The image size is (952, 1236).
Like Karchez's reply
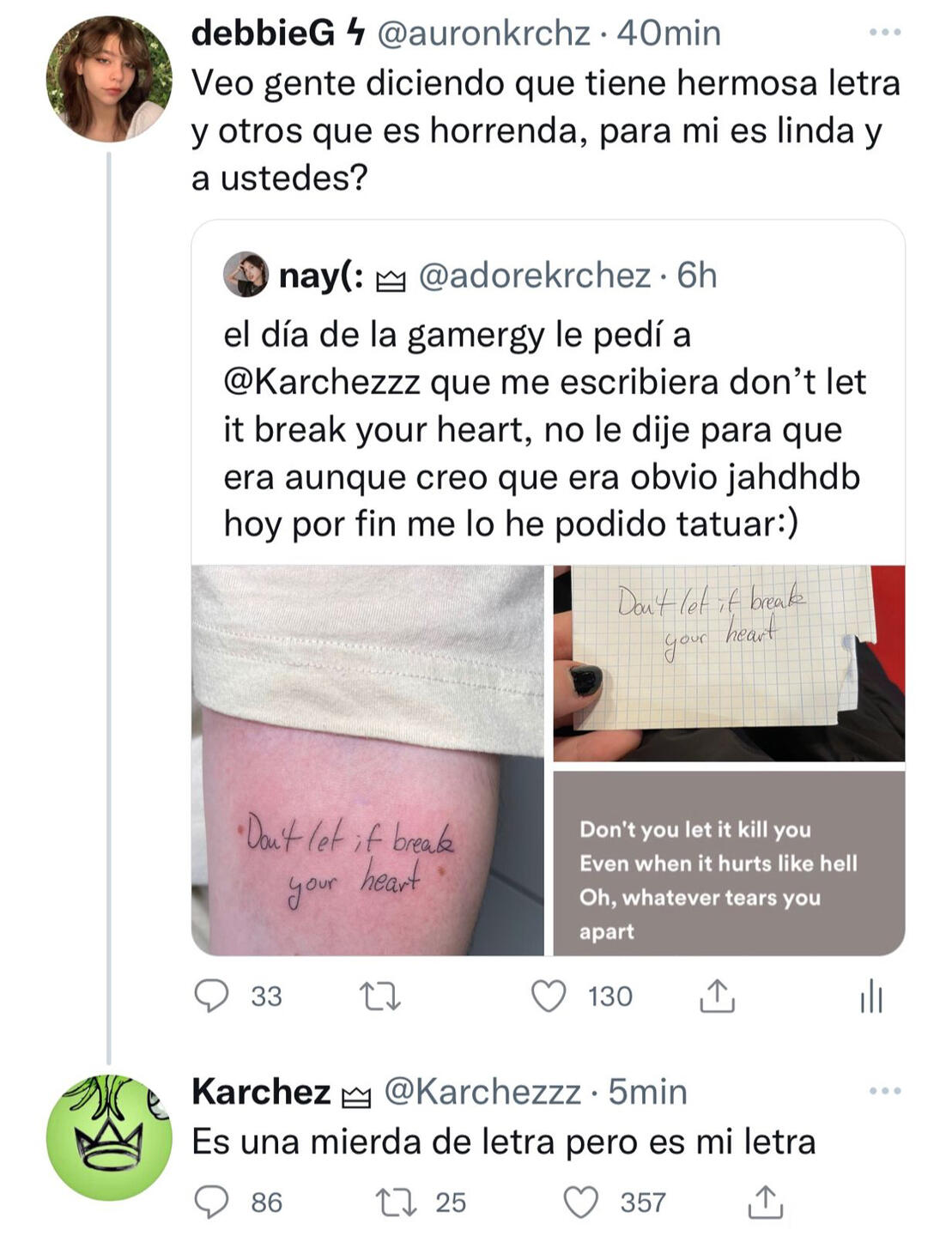[x=580, y=1202]
